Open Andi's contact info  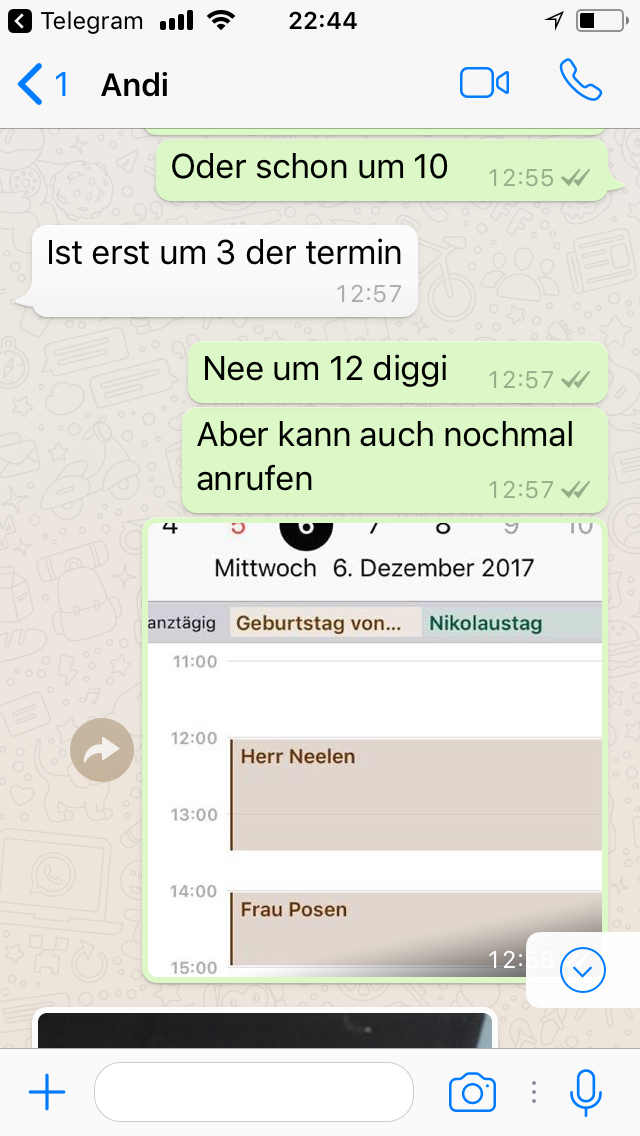[135, 85]
